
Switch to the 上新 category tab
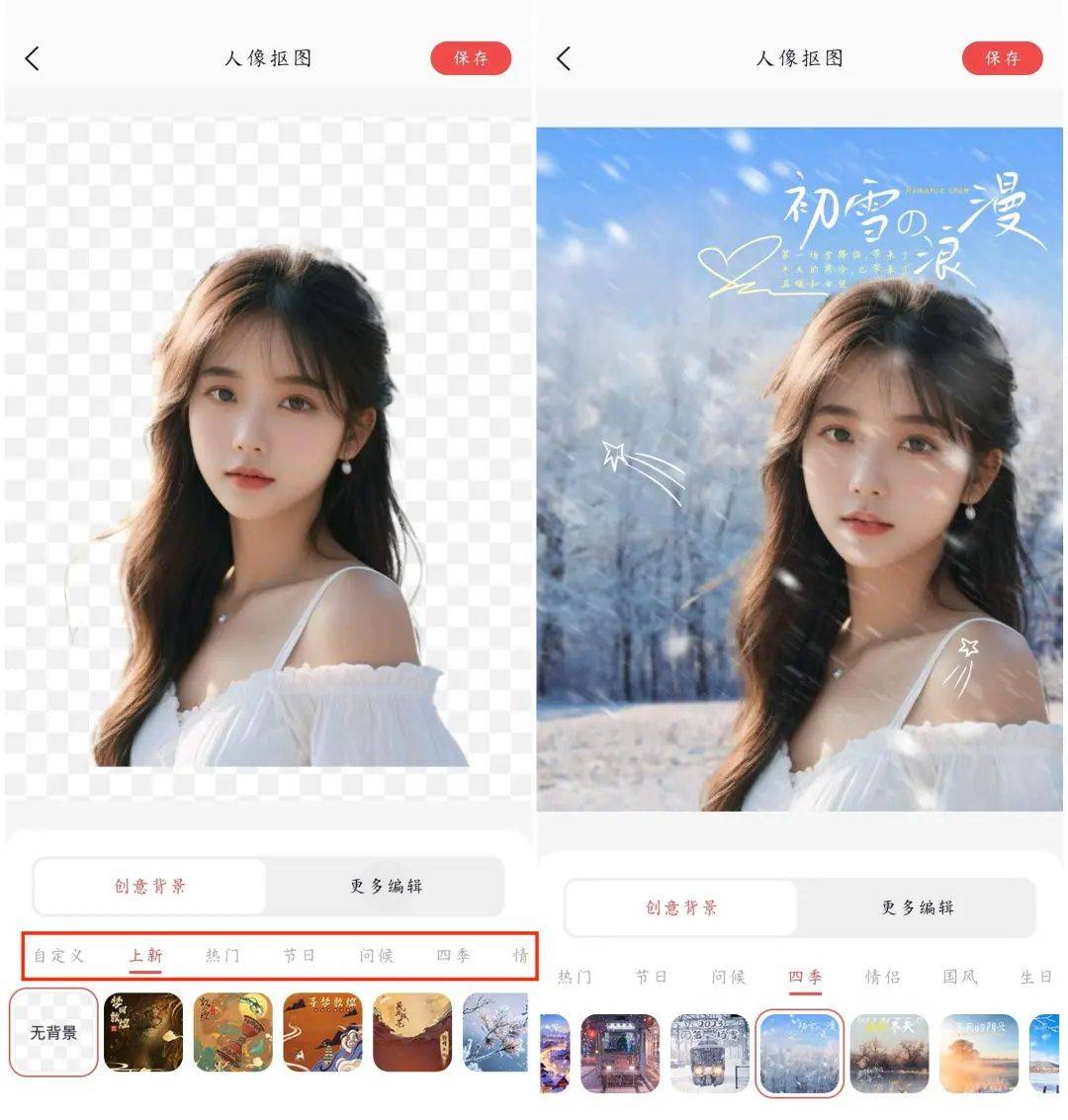pos(145,956)
